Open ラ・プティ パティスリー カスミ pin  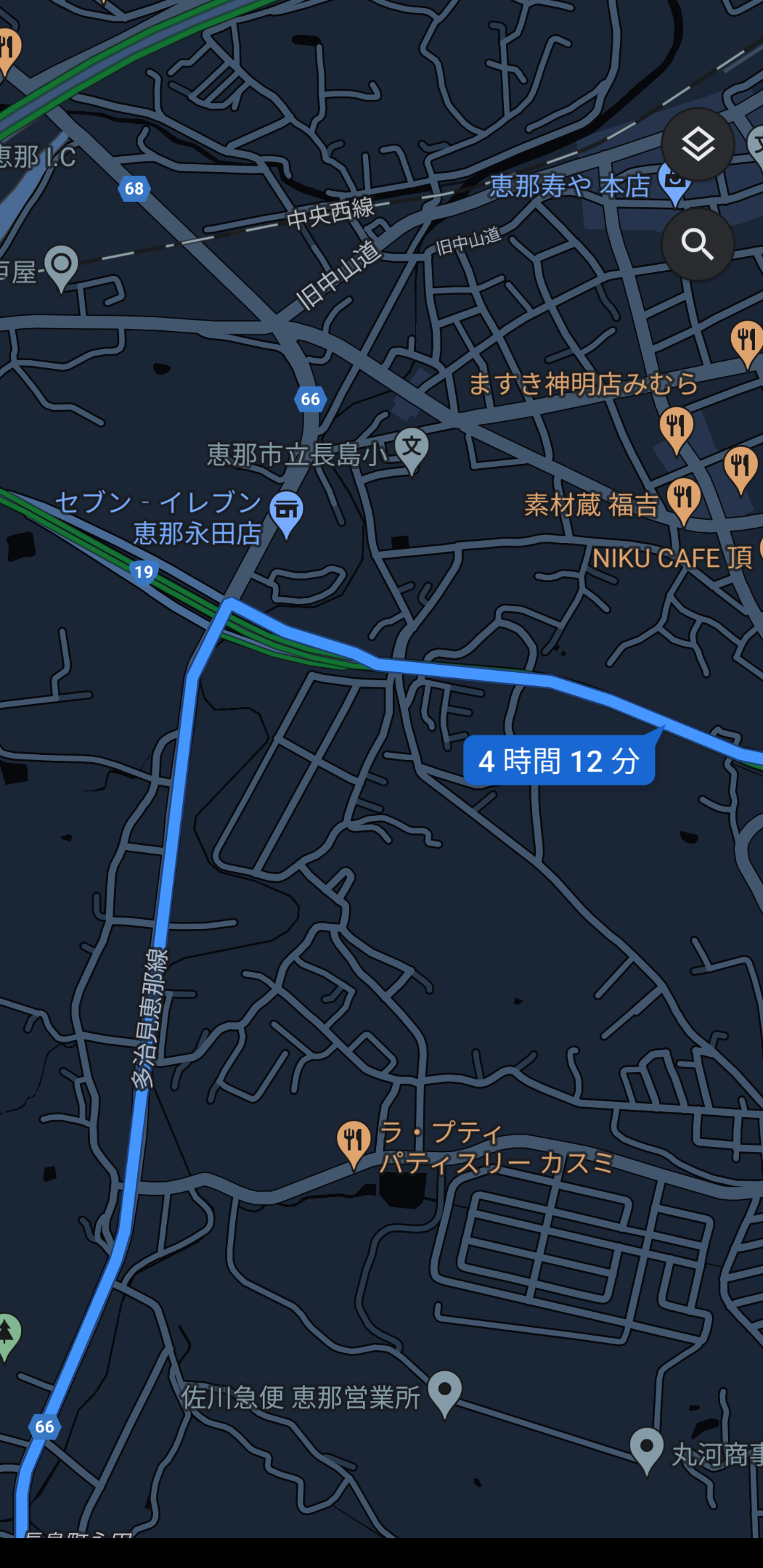(354, 1141)
